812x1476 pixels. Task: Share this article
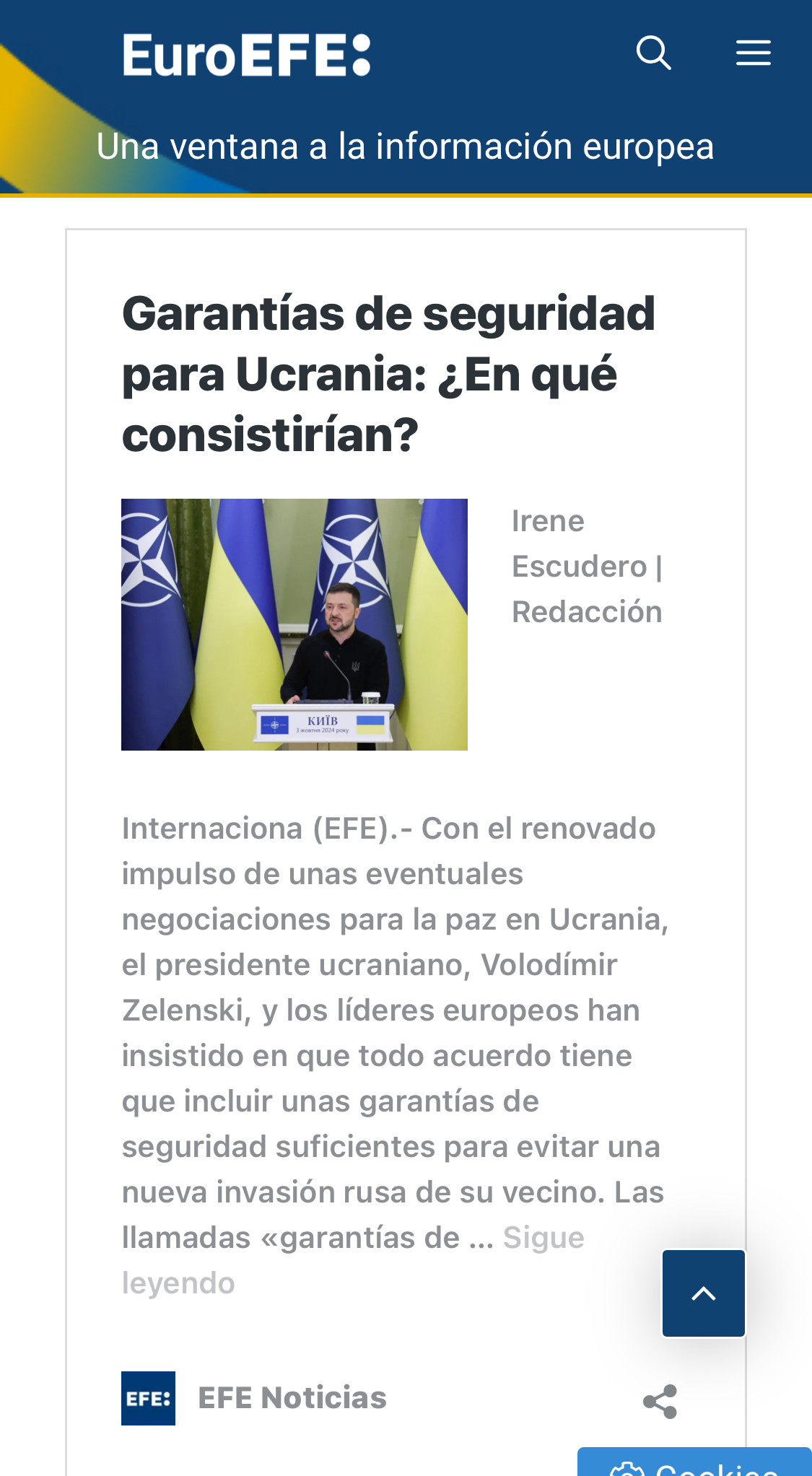coord(660,1401)
